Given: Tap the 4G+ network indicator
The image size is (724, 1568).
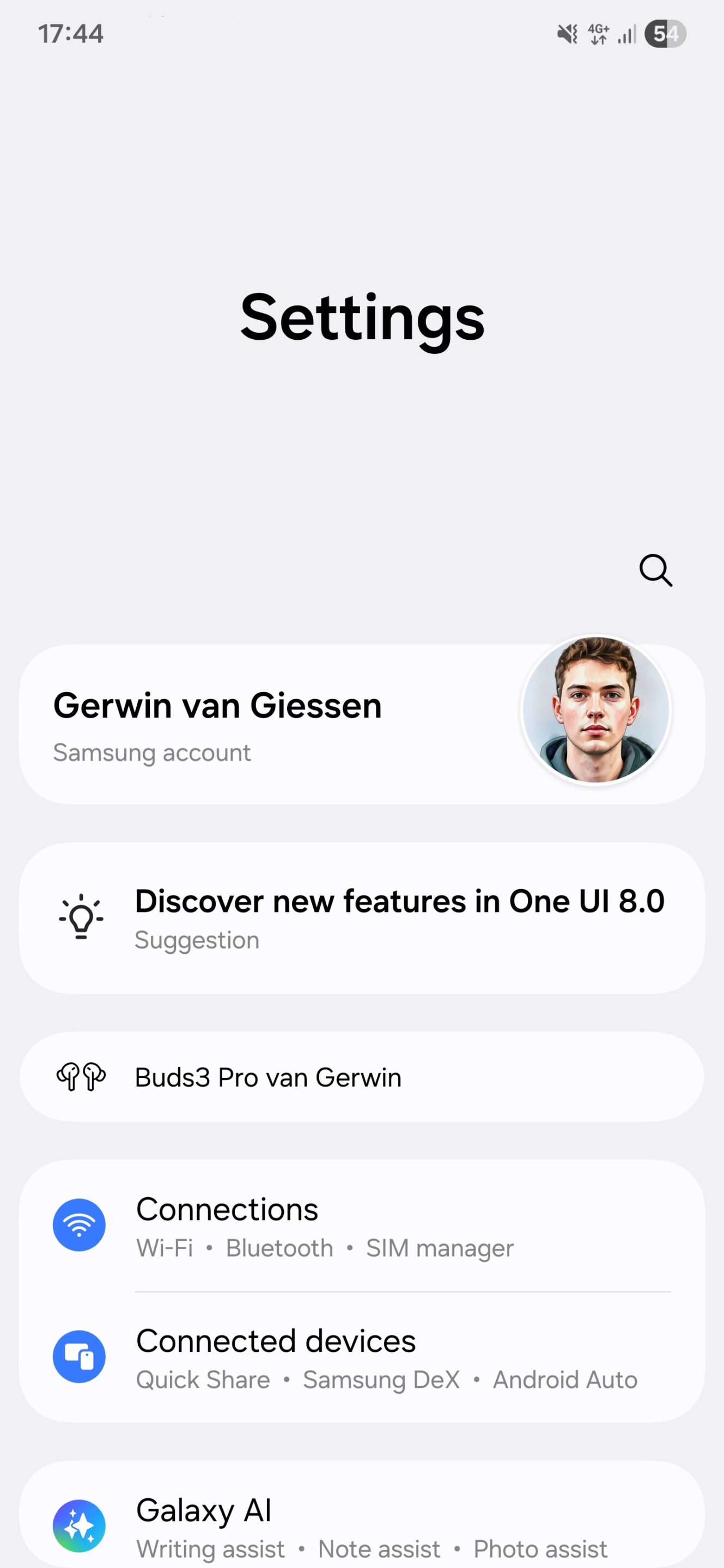Looking at the screenshot, I should (598, 35).
